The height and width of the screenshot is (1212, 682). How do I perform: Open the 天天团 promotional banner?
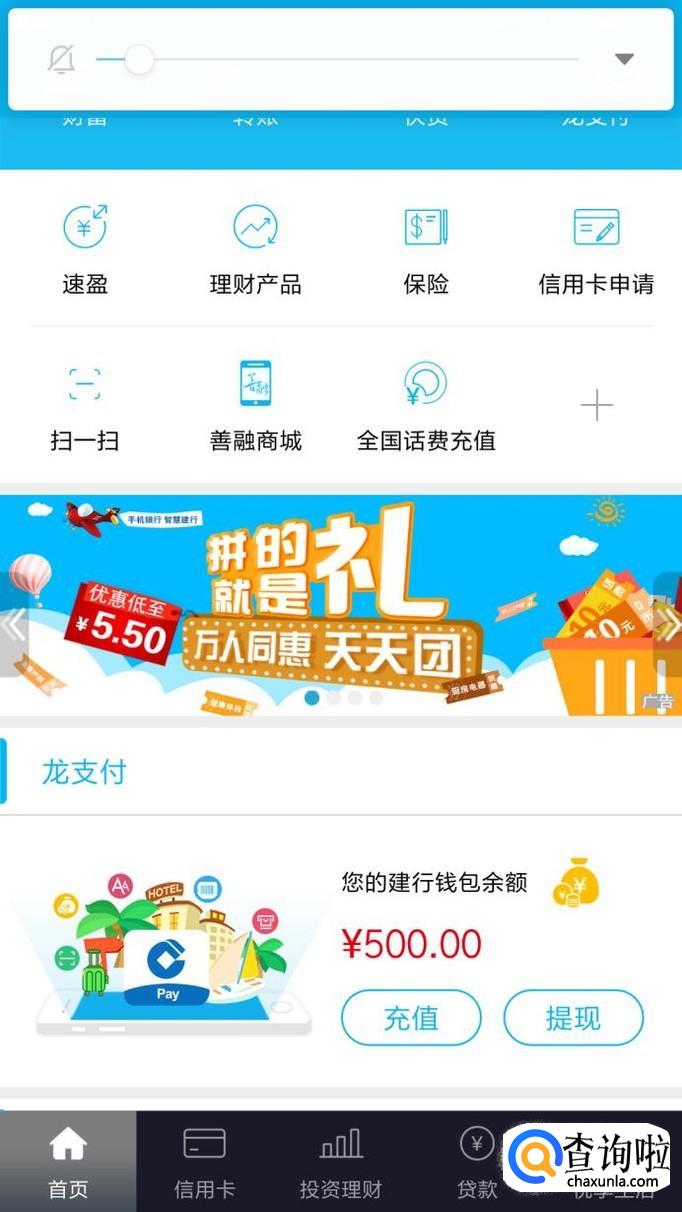(341, 605)
